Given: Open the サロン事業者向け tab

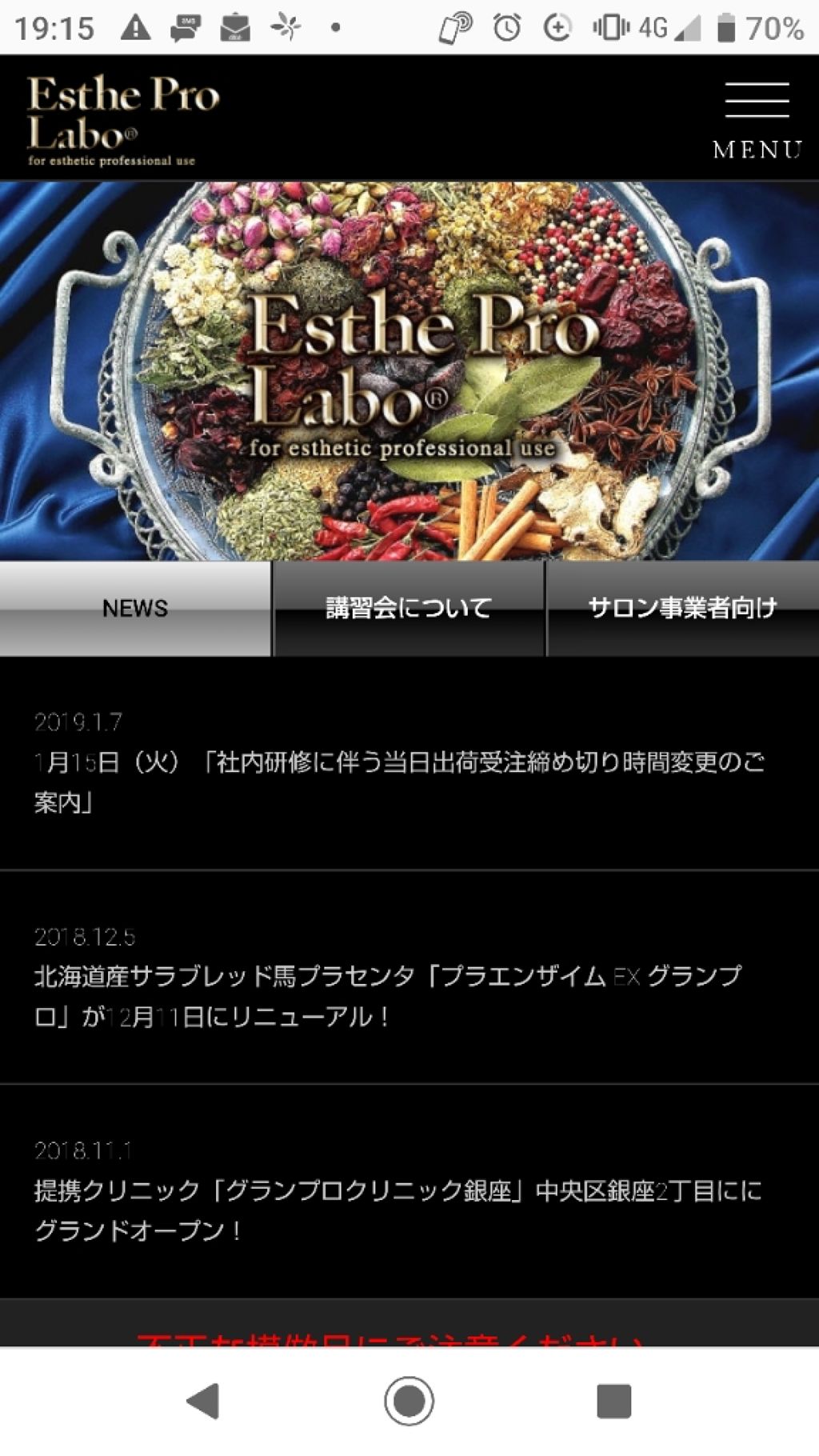Looking at the screenshot, I should [x=684, y=608].
